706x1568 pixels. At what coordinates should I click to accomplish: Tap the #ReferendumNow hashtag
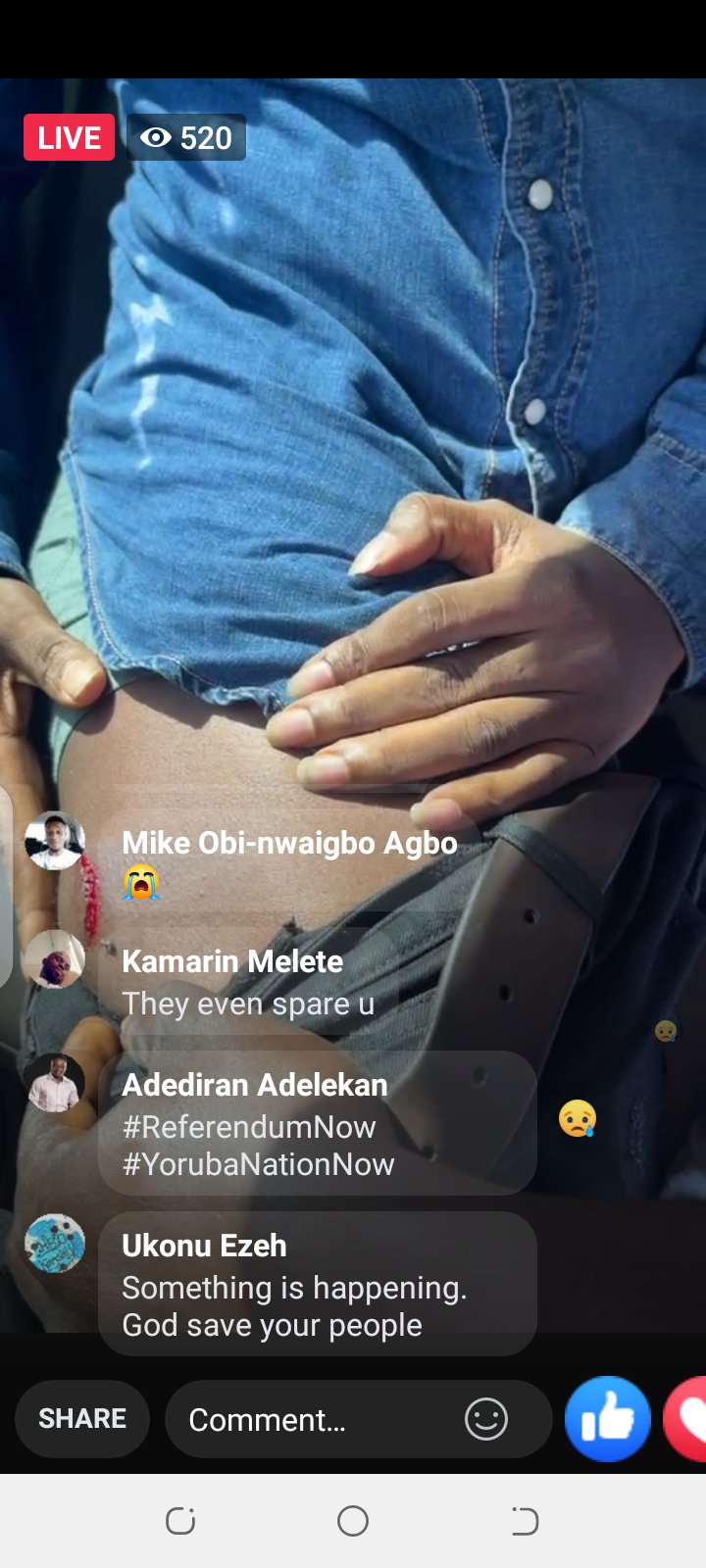point(249,1126)
